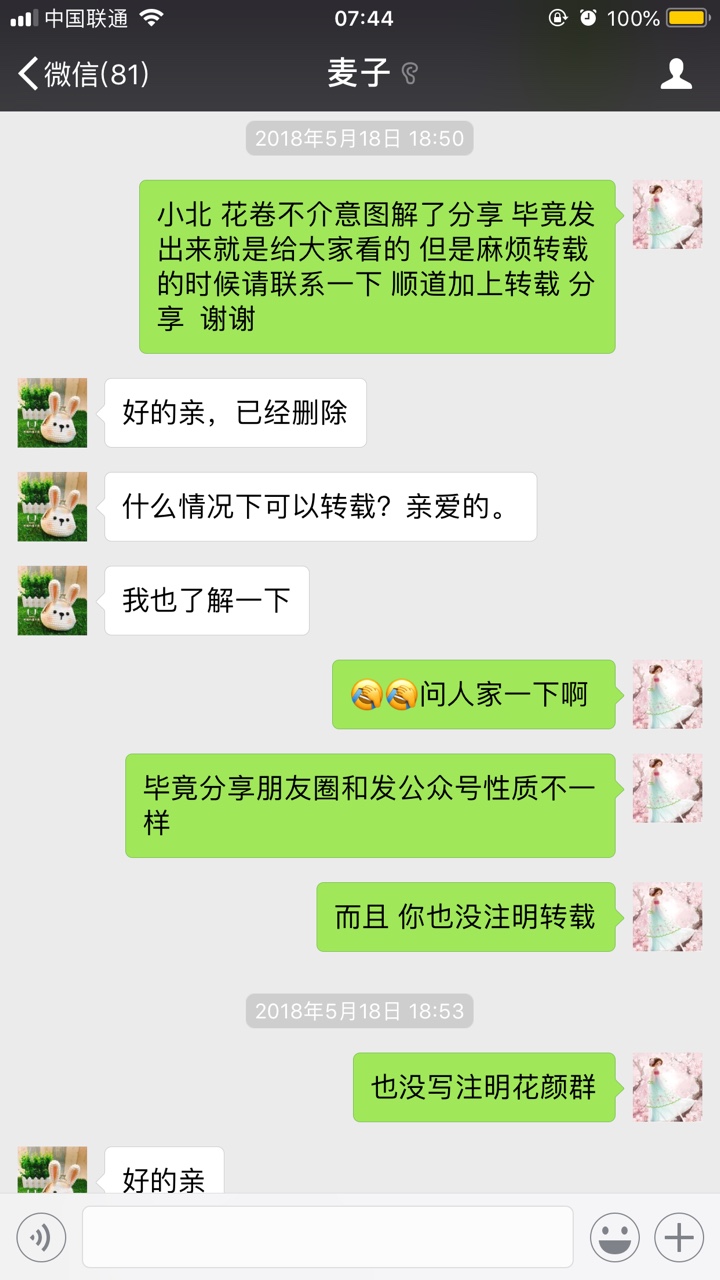Image resolution: width=720 pixels, height=1280 pixels.
Task: Tap the rabbit avatar beside 好的亲，已经删除
Action: tap(52, 412)
